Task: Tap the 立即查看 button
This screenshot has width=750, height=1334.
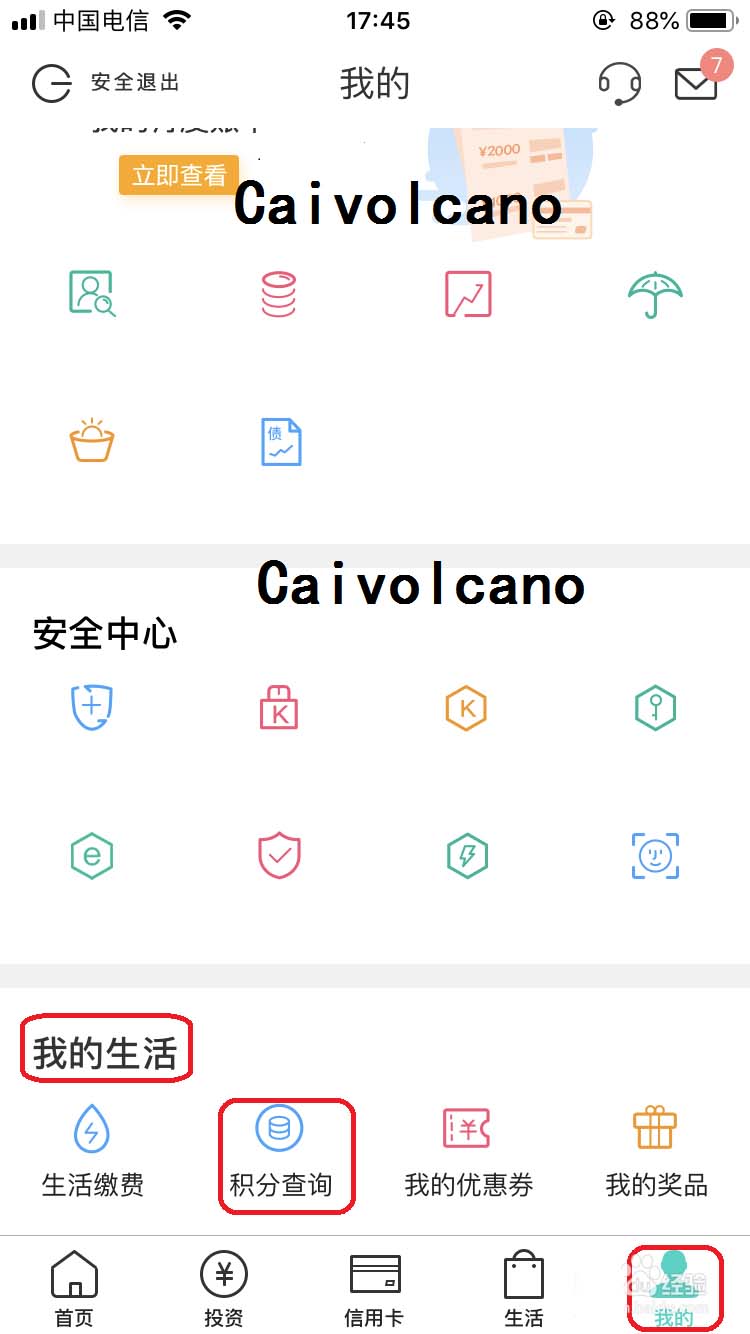Action: point(179,175)
